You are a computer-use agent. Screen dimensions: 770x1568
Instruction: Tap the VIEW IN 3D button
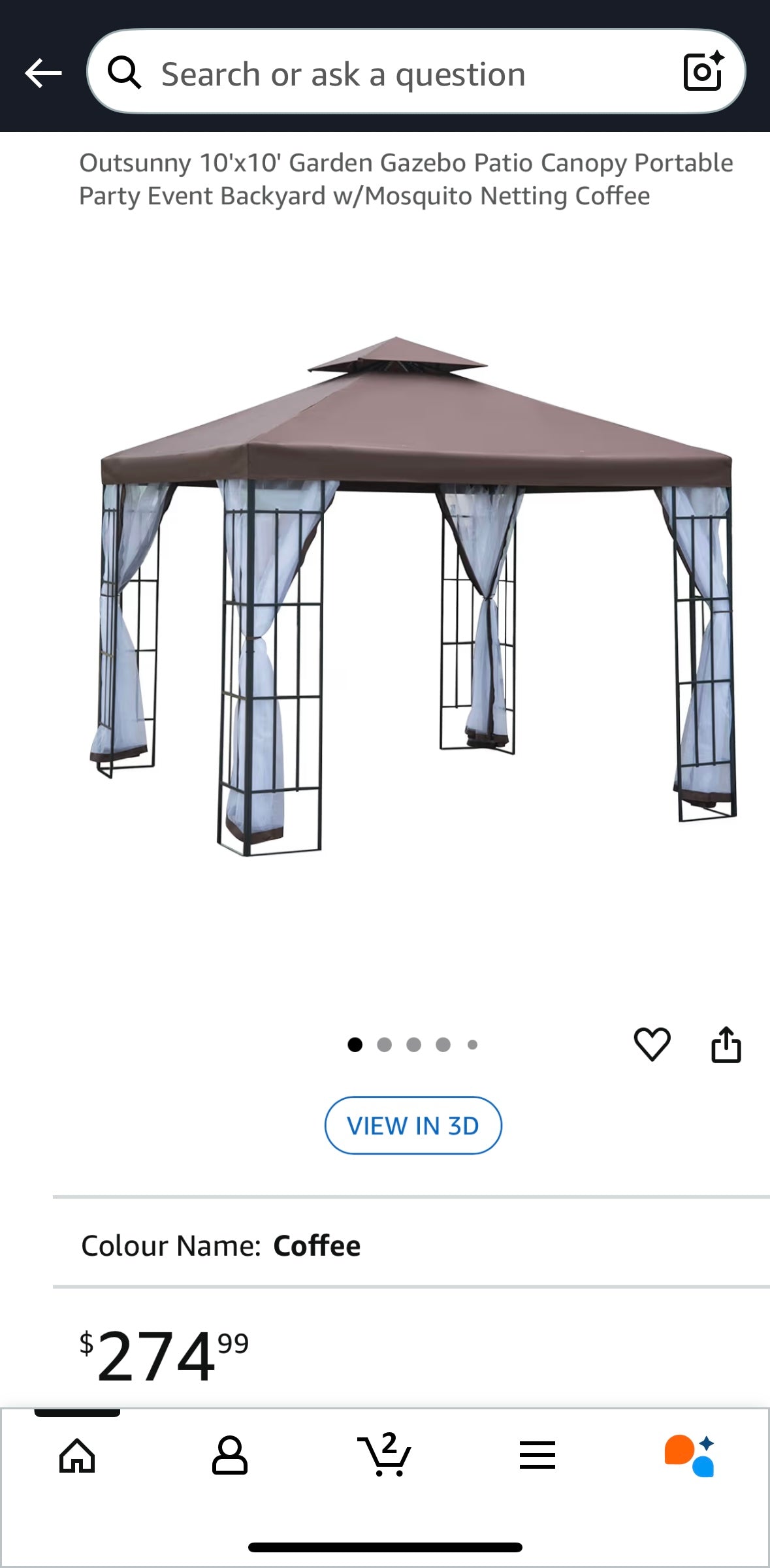(413, 1125)
